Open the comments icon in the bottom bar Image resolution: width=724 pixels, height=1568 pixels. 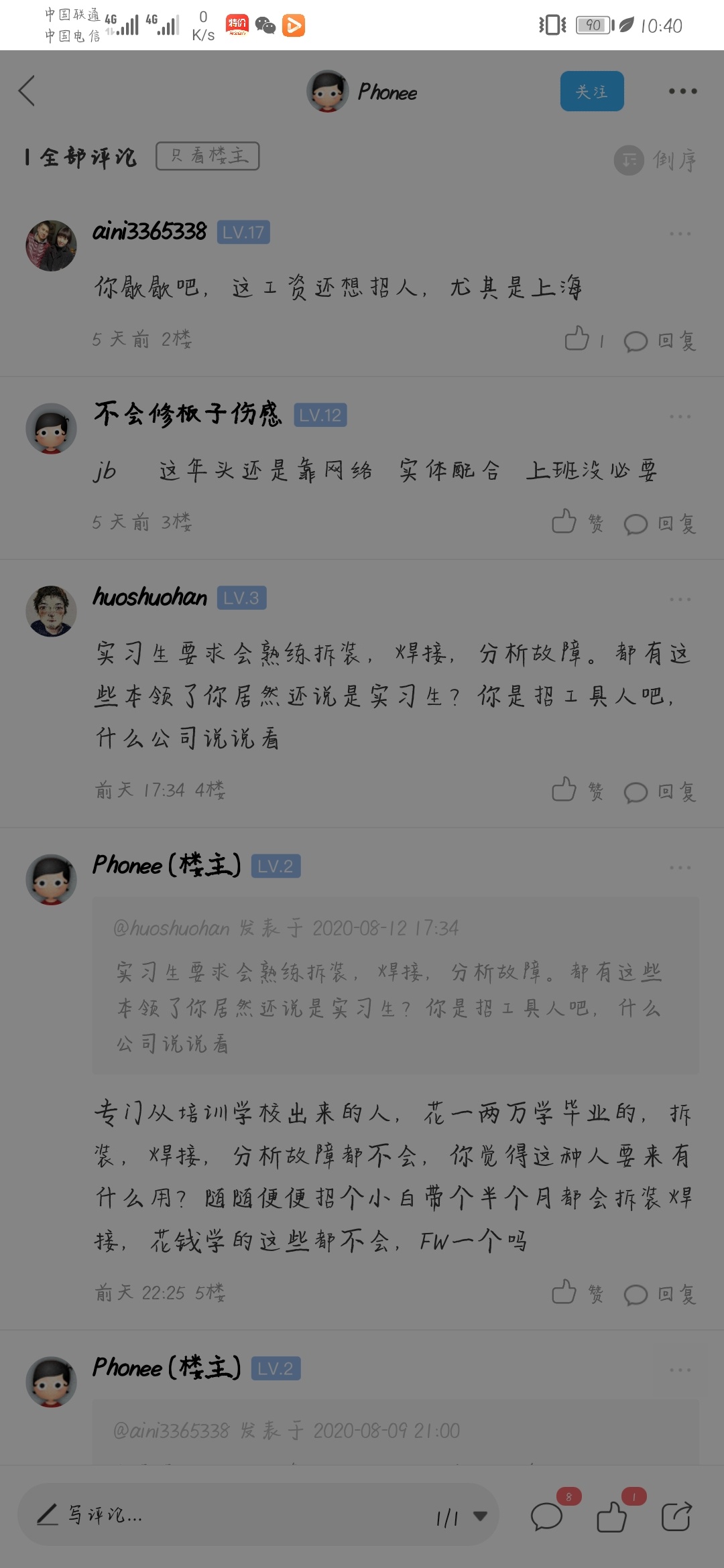[x=547, y=1516]
